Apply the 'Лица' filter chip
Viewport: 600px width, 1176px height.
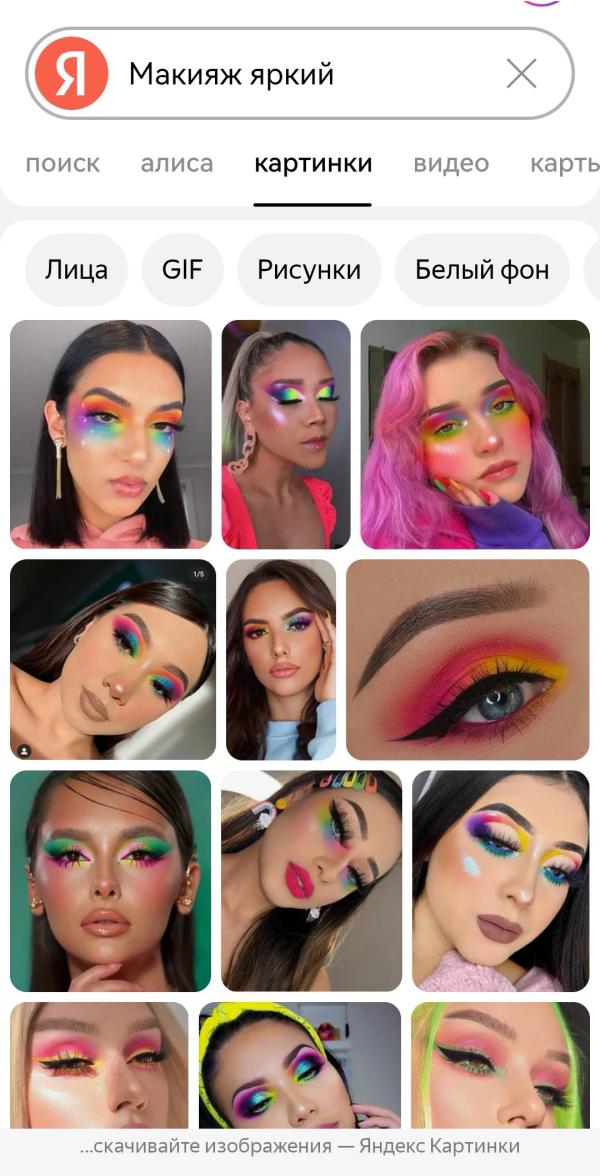(76, 269)
